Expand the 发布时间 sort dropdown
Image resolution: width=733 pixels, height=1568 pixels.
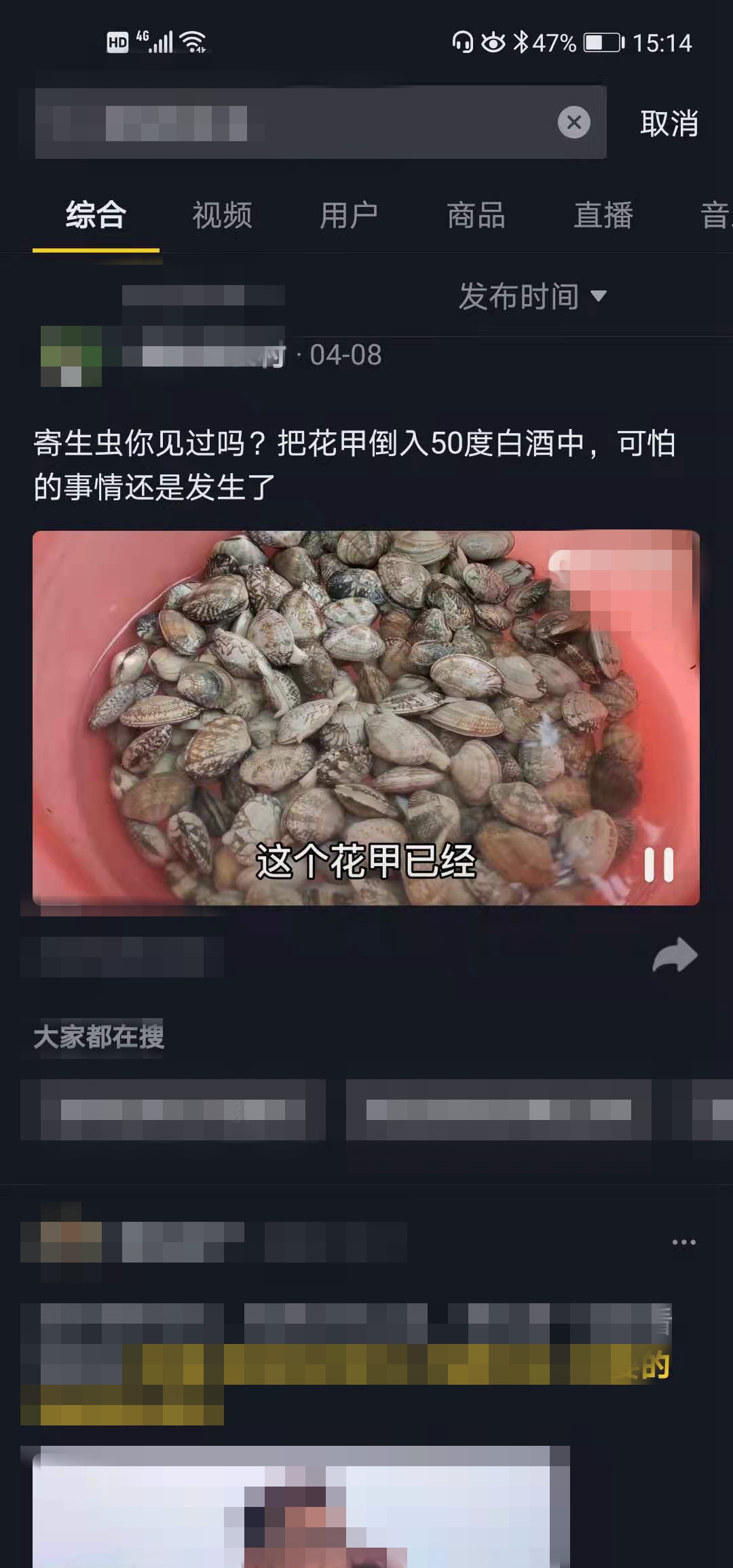(x=532, y=297)
